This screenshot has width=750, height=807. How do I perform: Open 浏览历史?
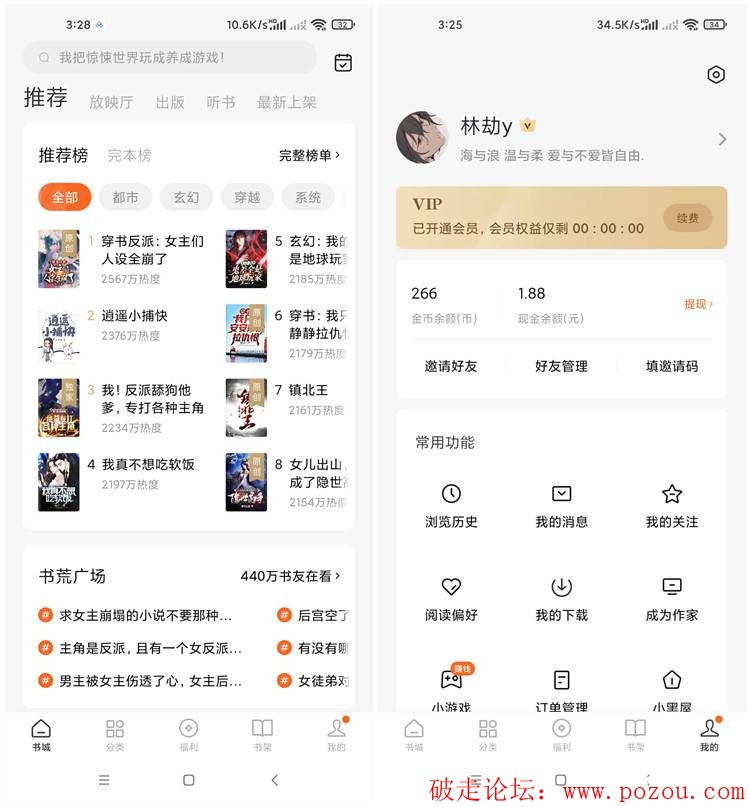click(x=451, y=506)
